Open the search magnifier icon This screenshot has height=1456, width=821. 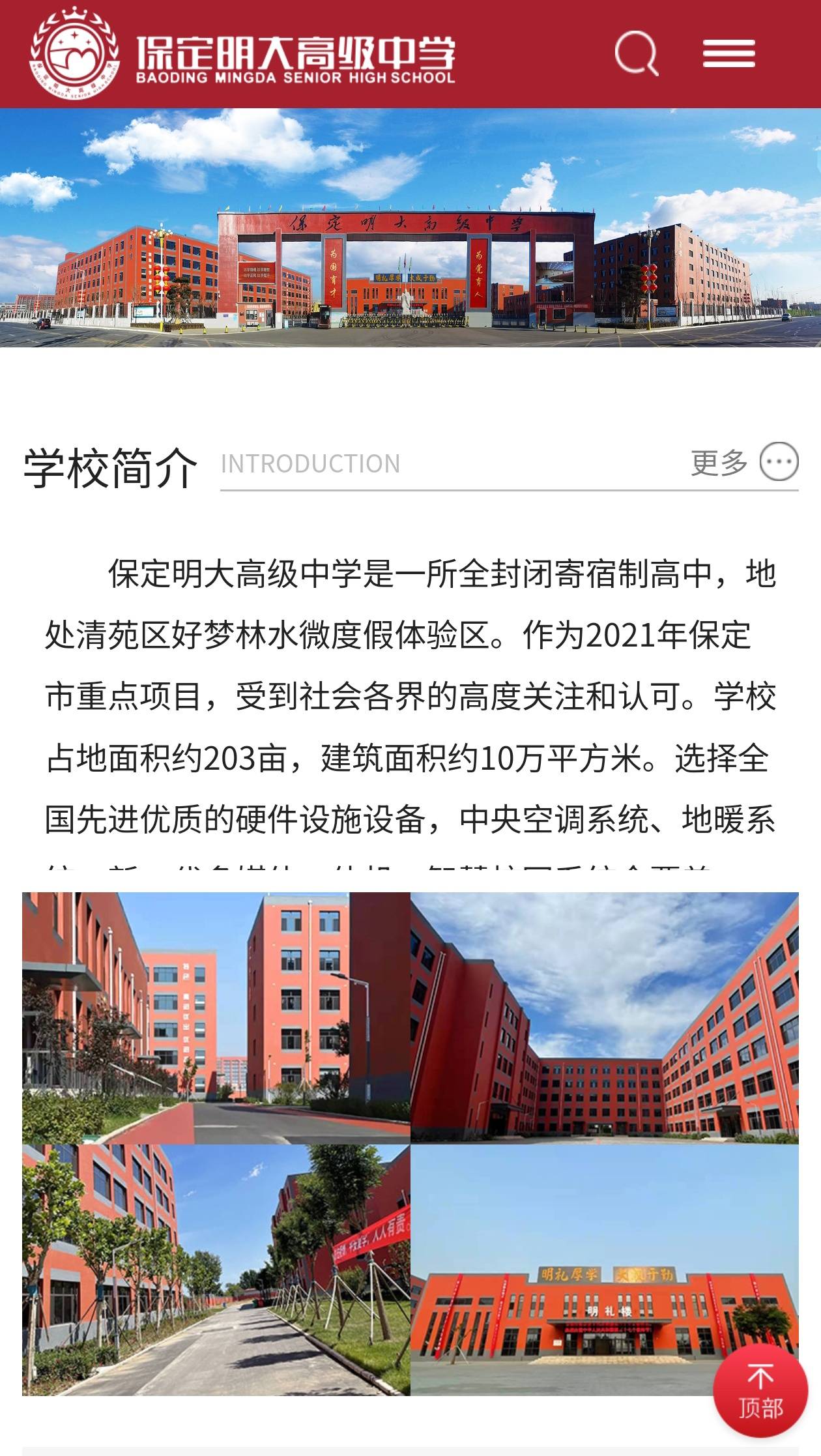coord(636,53)
